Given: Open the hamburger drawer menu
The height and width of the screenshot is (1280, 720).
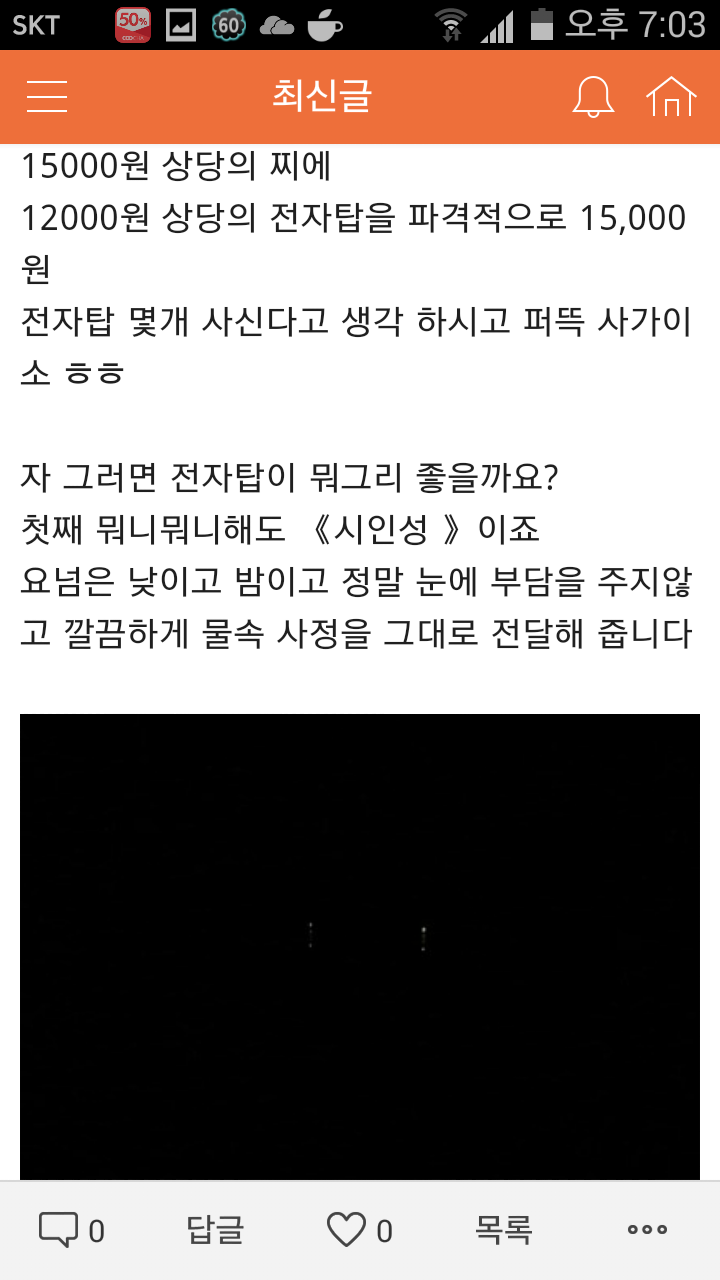Looking at the screenshot, I should 47,97.
